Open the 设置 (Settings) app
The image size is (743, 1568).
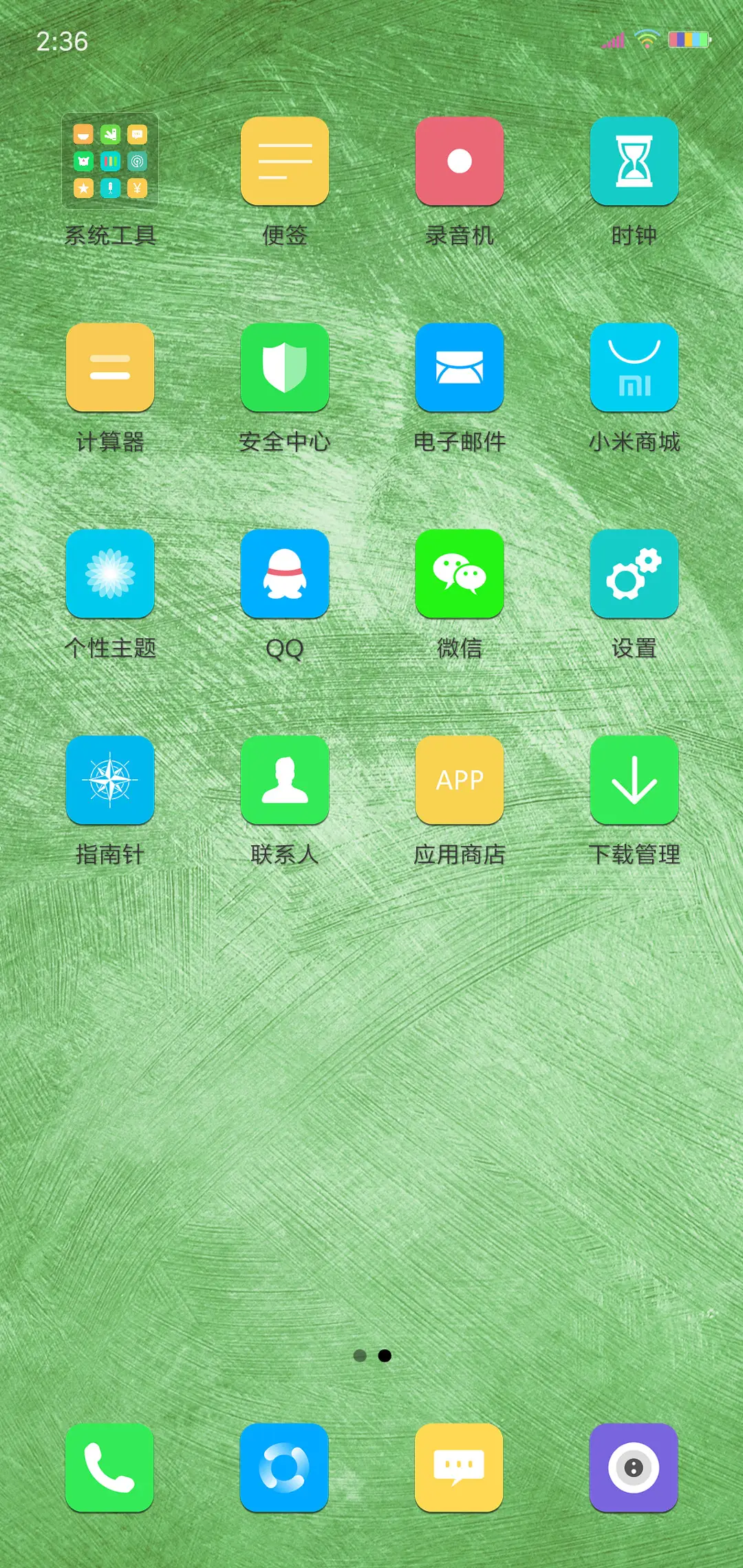coord(634,574)
